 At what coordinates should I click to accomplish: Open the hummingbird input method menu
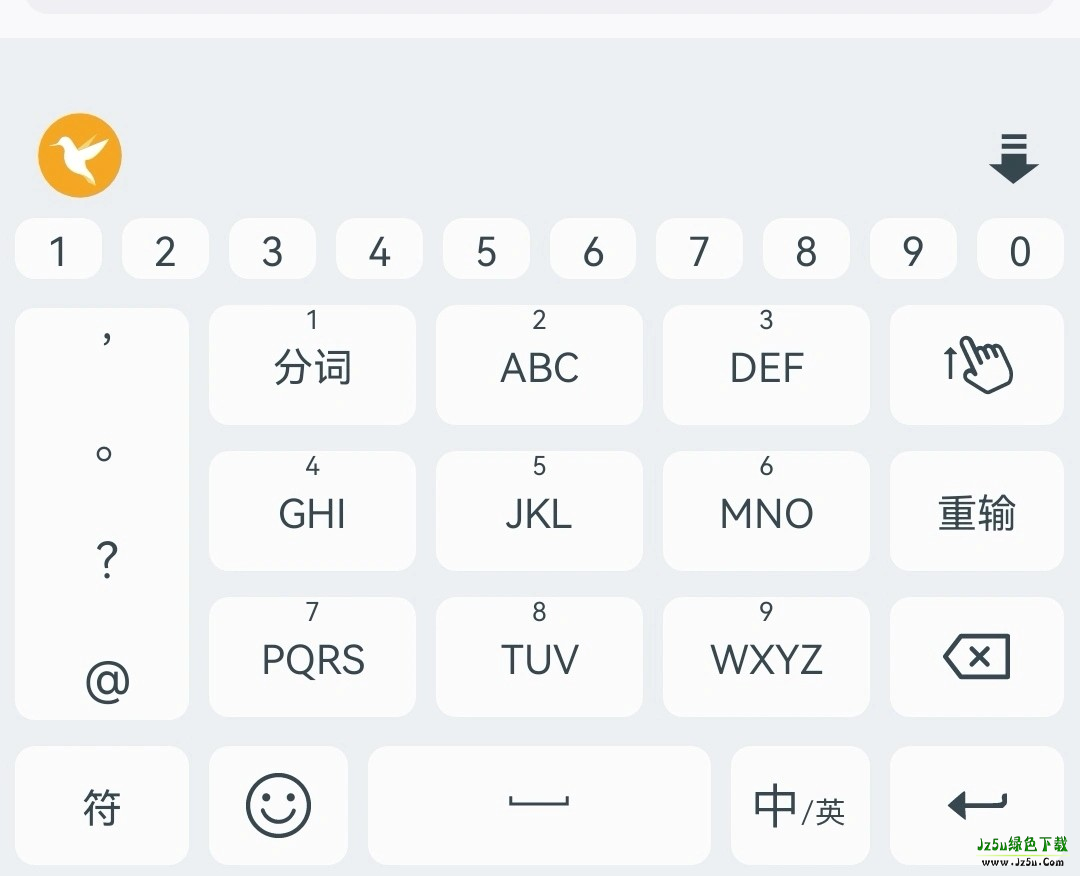coord(80,155)
